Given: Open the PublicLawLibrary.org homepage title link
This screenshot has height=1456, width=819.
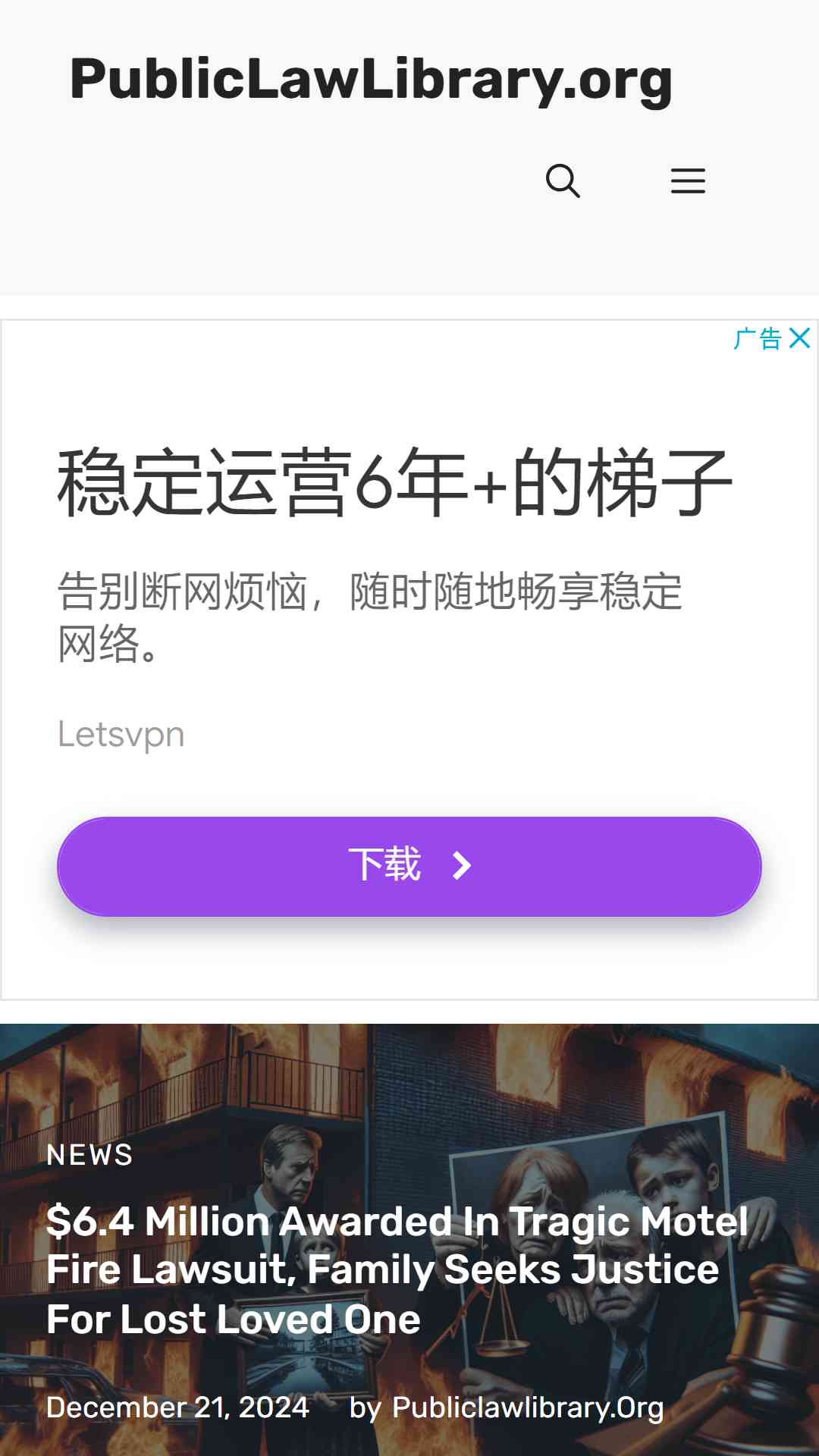Looking at the screenshot, I should click(x=371, y=80).
